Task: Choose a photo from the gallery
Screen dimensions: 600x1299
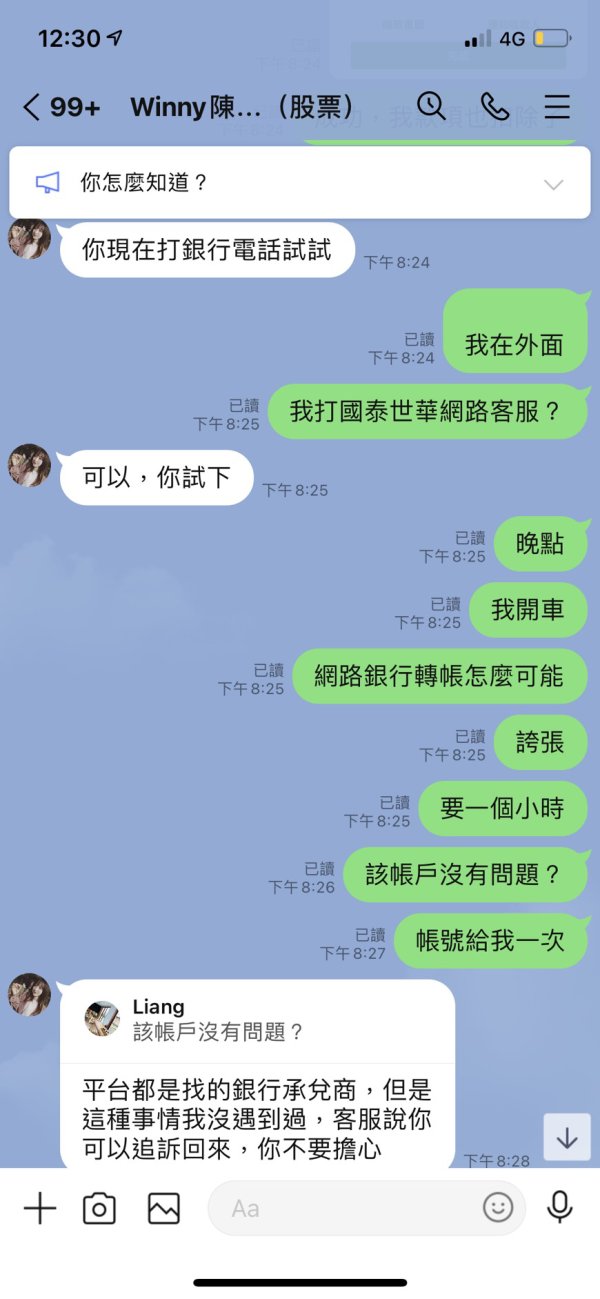Action: click(163, 1208)
